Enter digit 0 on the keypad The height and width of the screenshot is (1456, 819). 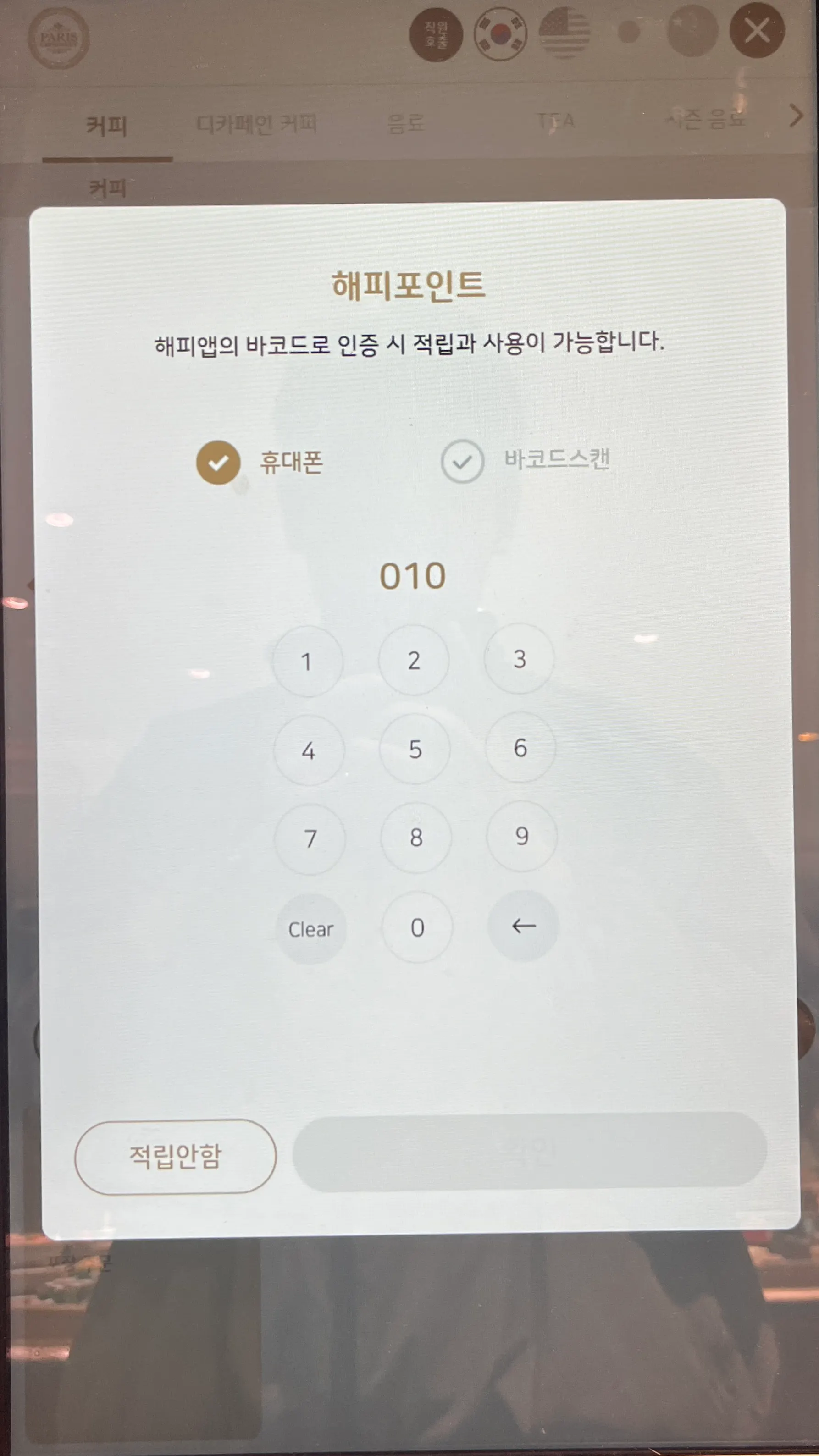[417, 927]
